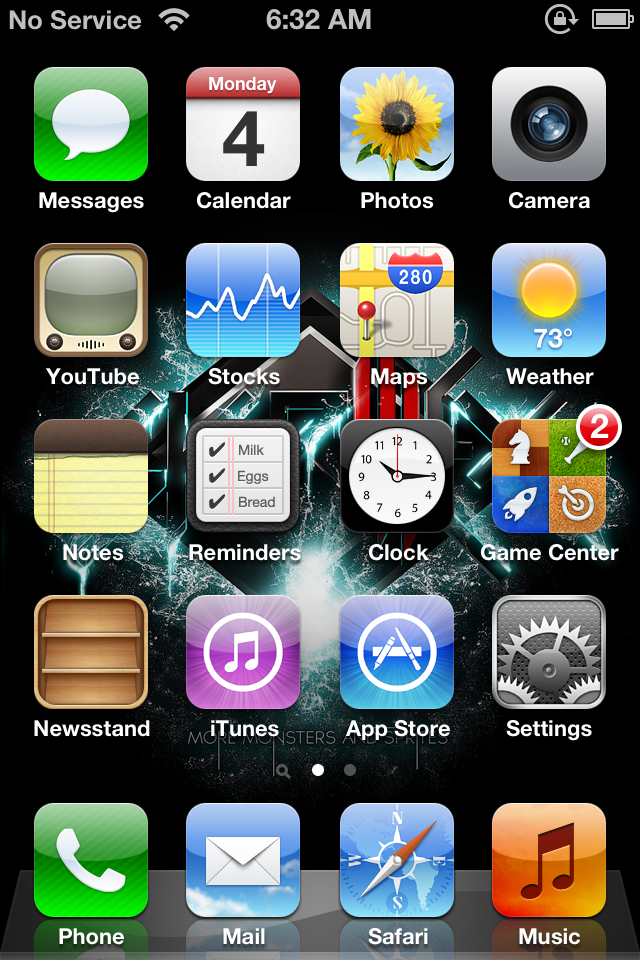Launch Reminders

click(243, 476)
